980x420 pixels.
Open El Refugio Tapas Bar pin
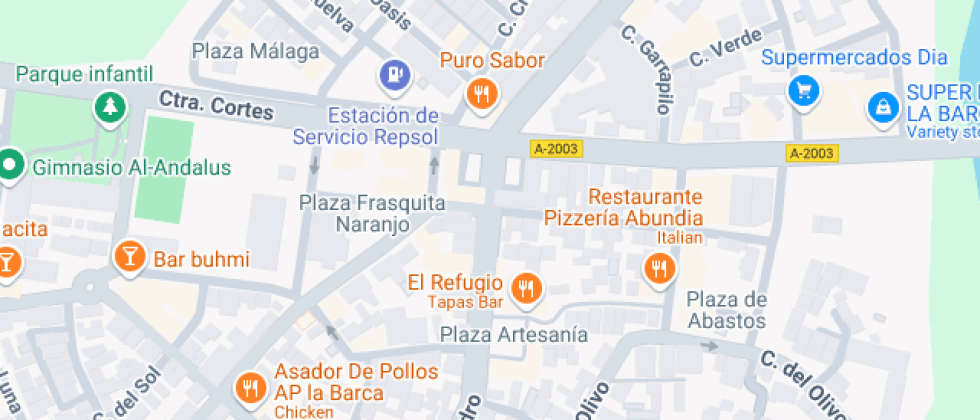(x=528, y=290)
